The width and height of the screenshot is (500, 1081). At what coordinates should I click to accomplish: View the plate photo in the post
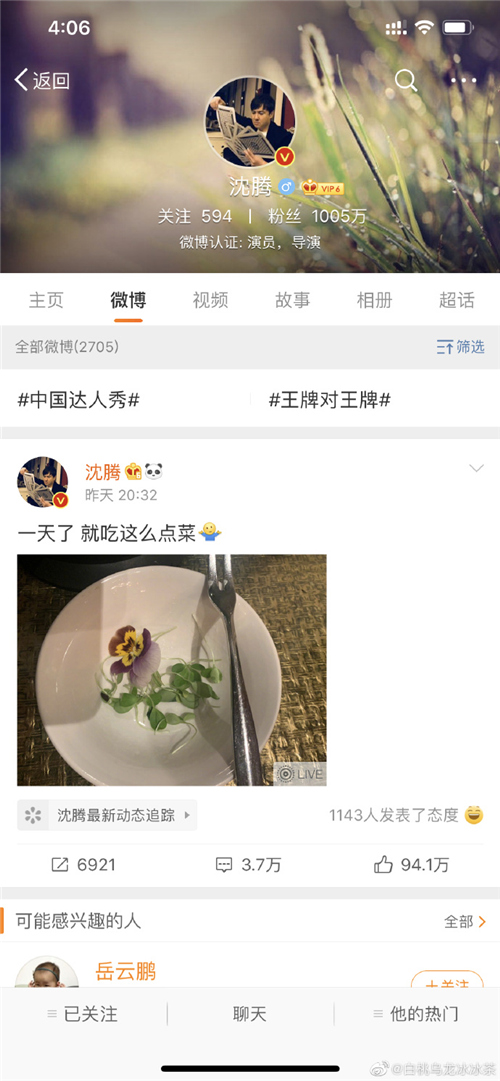click(172, 670)
